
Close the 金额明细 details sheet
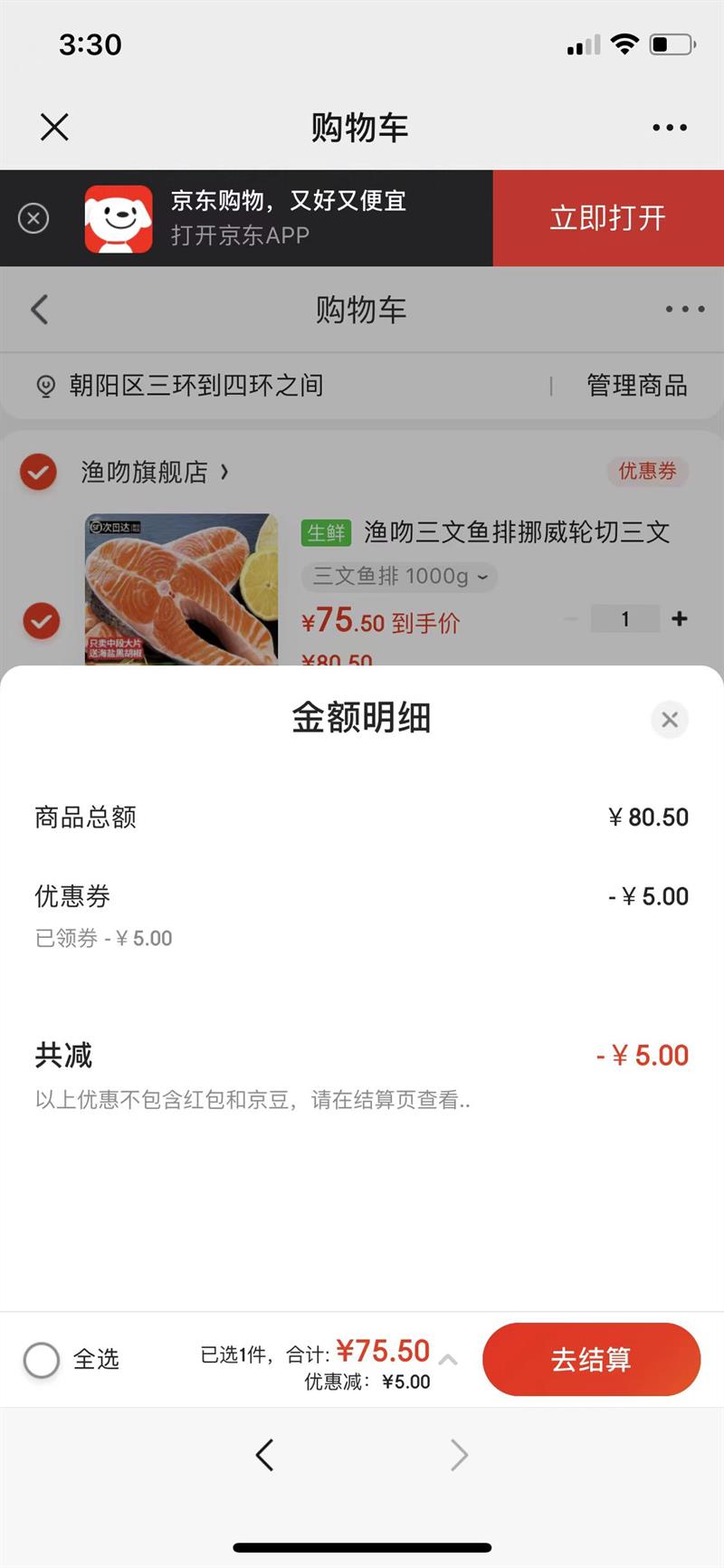coord(670,720)
